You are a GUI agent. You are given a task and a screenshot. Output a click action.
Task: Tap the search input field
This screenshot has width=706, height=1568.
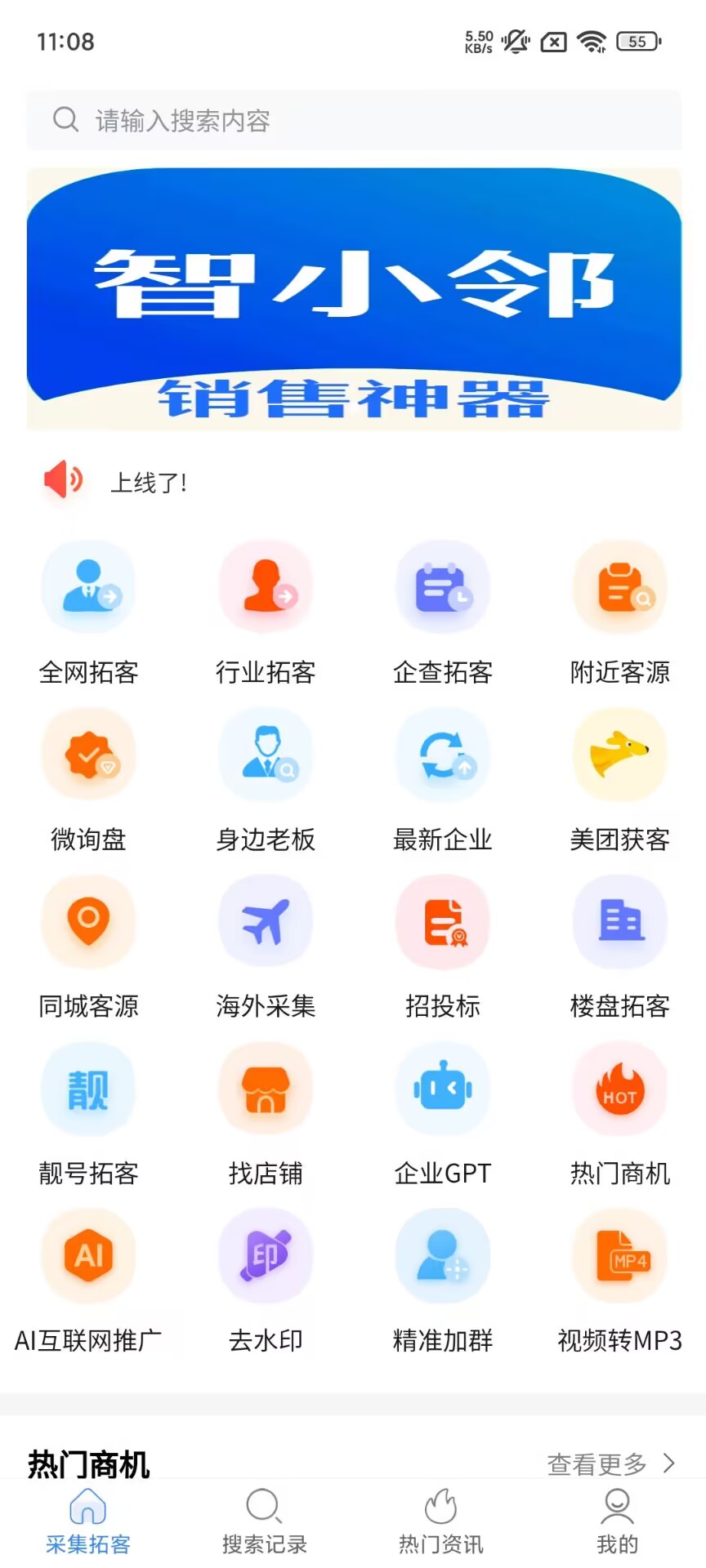[353, 121]
